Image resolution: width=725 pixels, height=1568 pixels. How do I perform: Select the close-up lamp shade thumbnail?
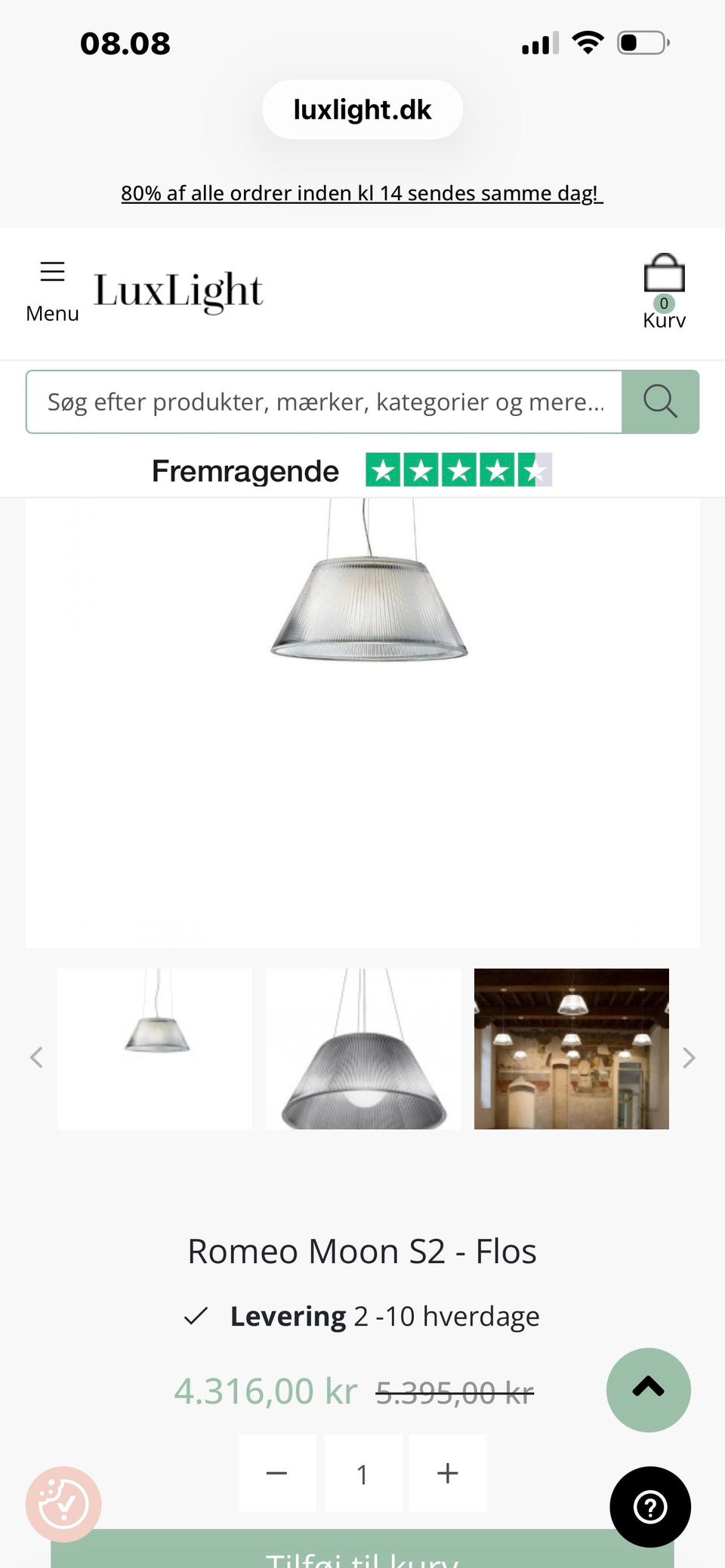[x=362, y=1049]
